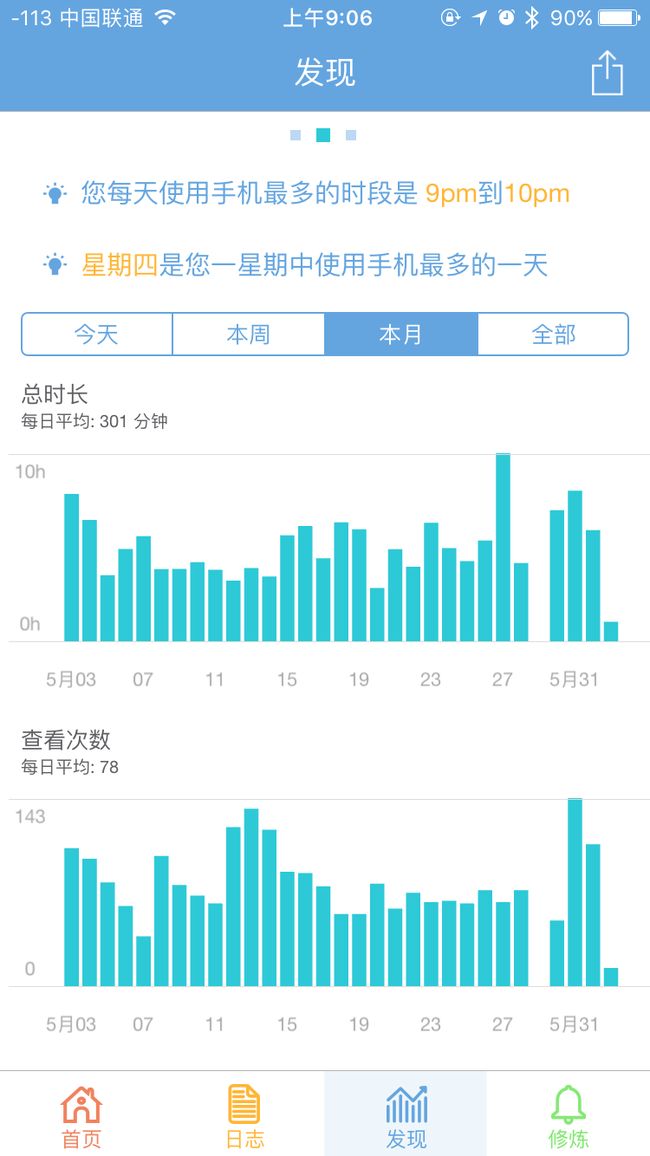Show 全部 statistics

553,334
